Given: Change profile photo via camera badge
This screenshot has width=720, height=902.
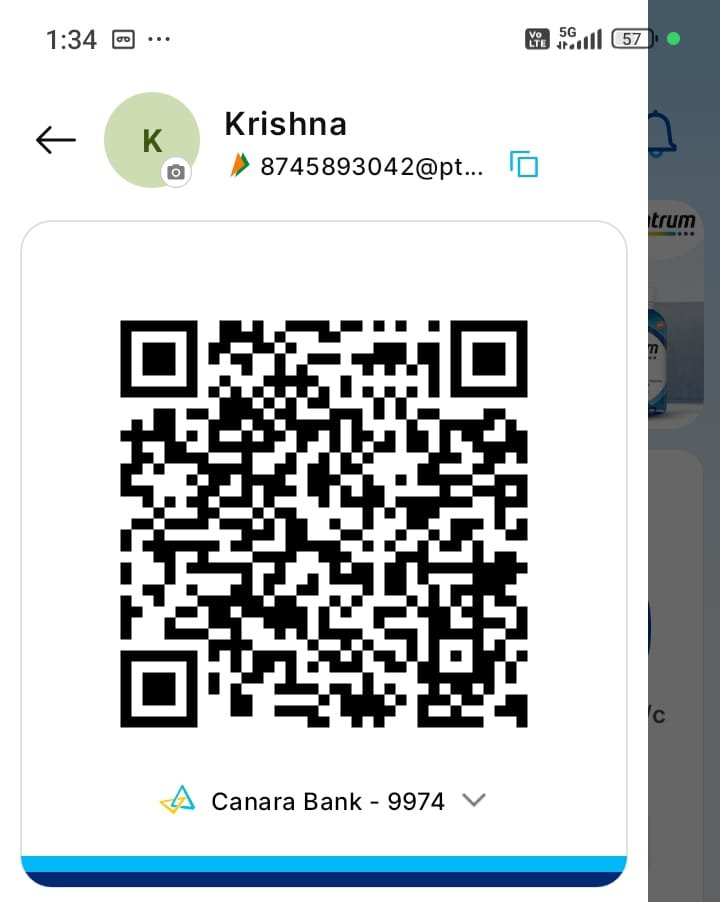Looking at the screenshot, I should 176,172.
